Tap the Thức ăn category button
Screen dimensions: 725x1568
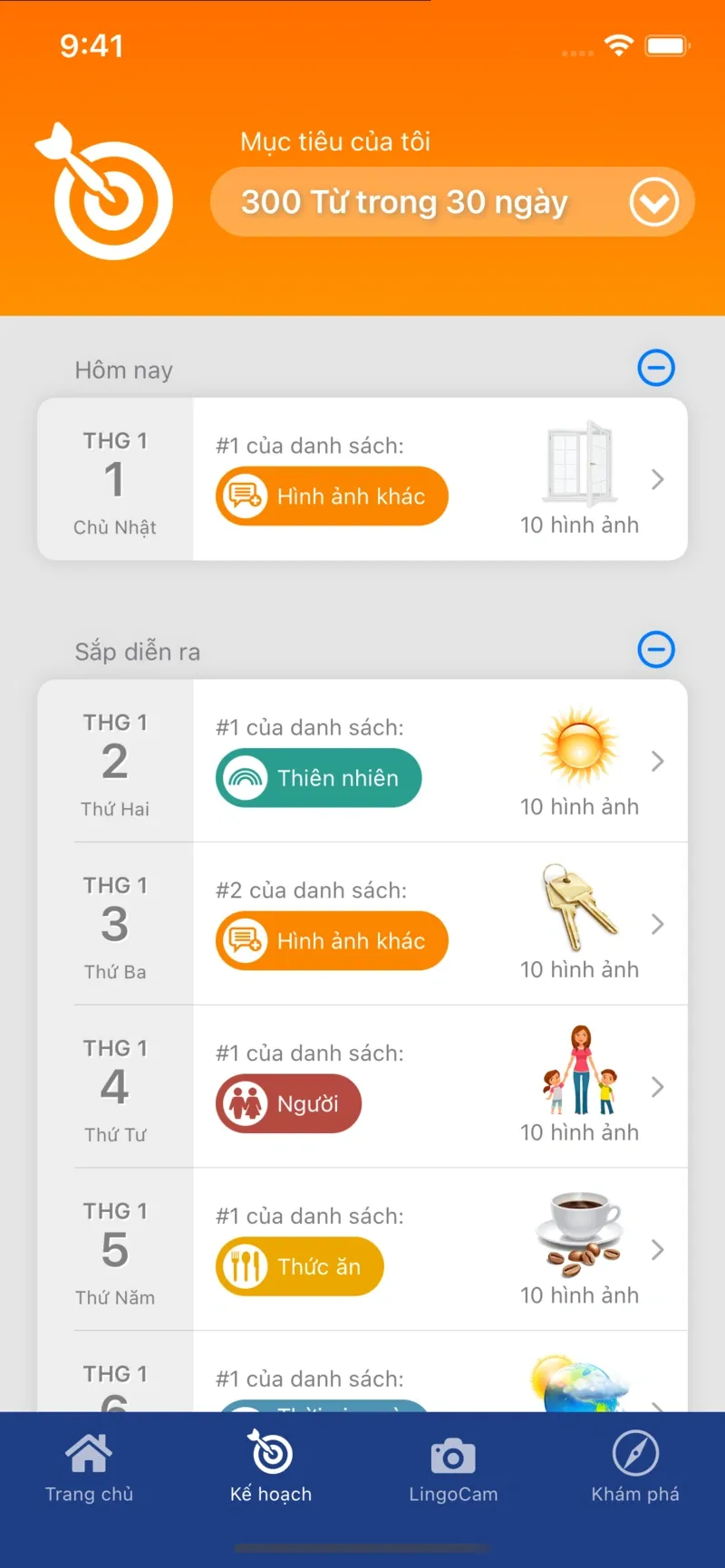tap(299, 1266)
